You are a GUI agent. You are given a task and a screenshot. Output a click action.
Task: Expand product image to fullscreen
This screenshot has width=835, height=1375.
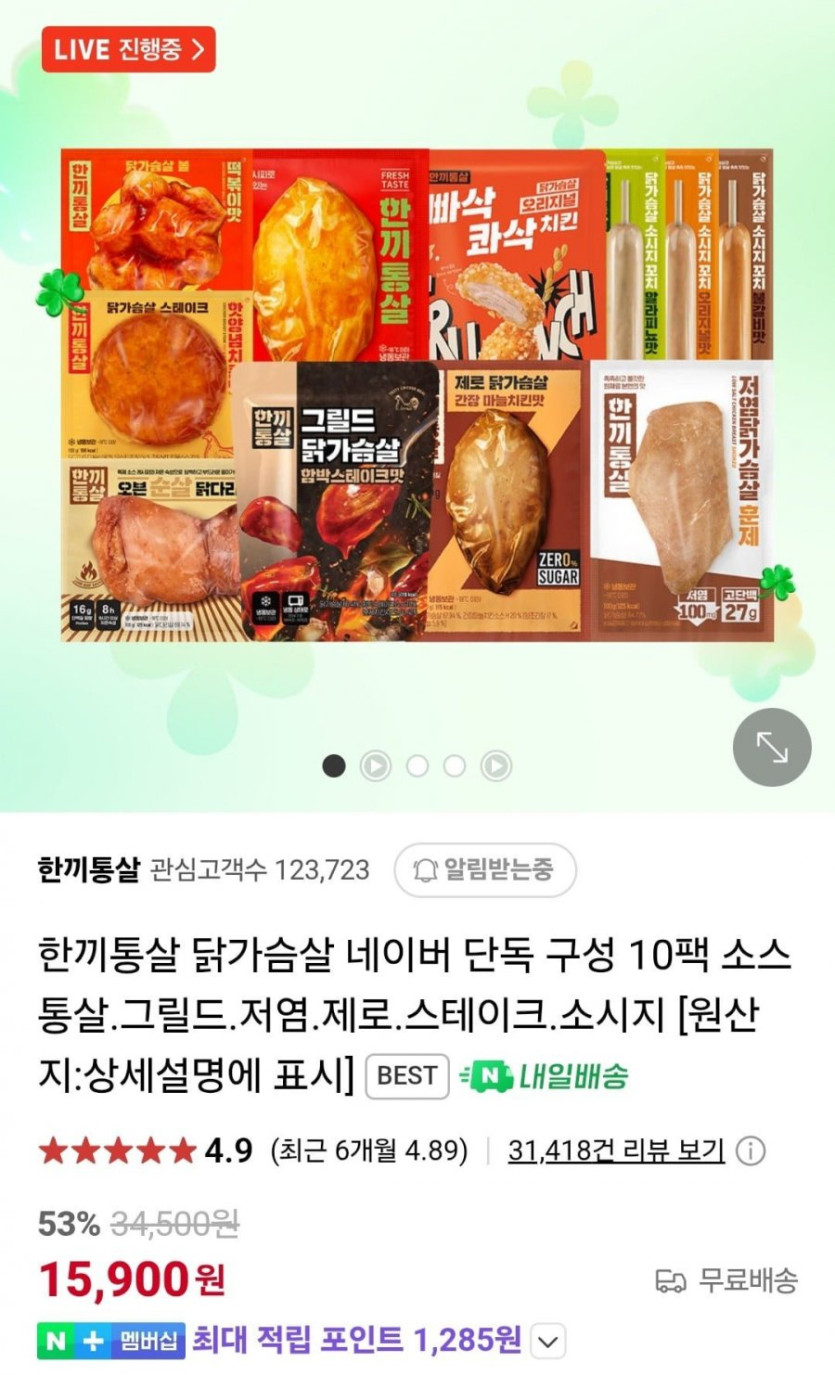771,747
